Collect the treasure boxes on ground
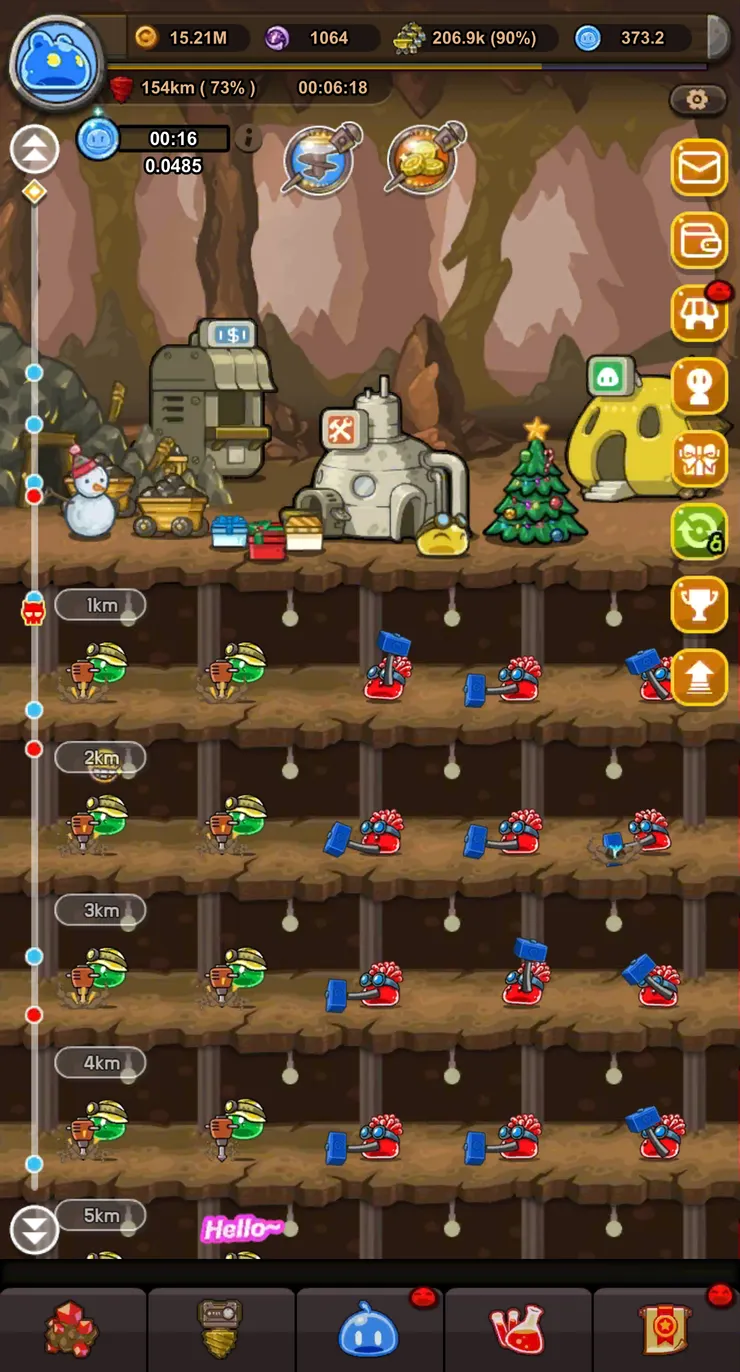The height and width of the screenshot is (1372, 740). point(268,535)
